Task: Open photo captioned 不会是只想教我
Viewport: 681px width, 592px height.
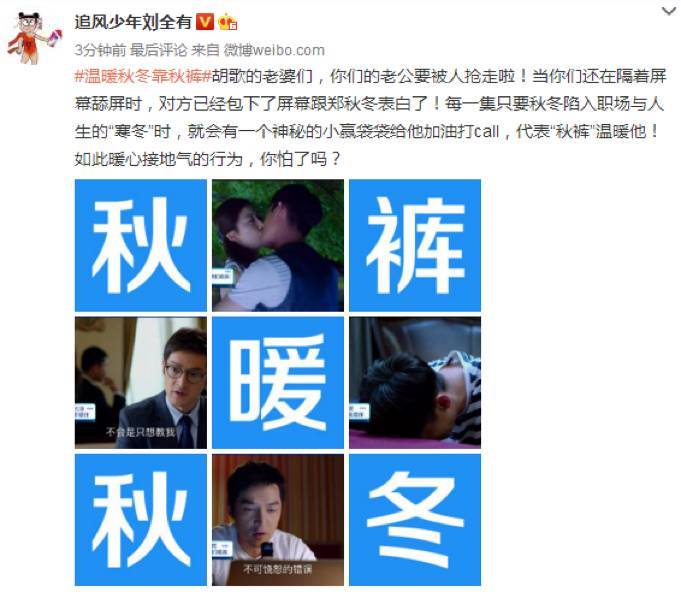Action: click(141, 383)
